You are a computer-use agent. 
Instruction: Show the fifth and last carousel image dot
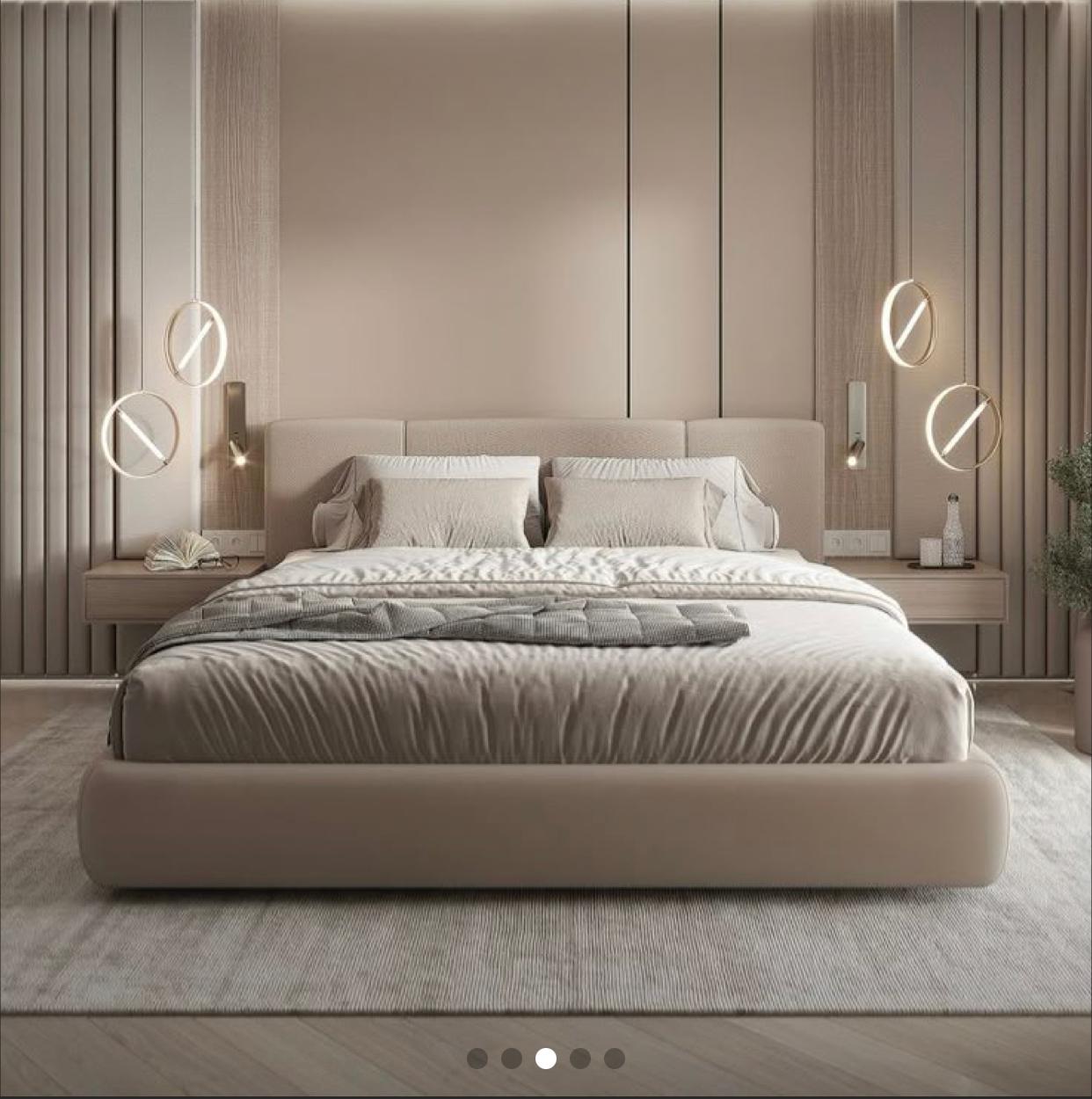pos(615,1058)
